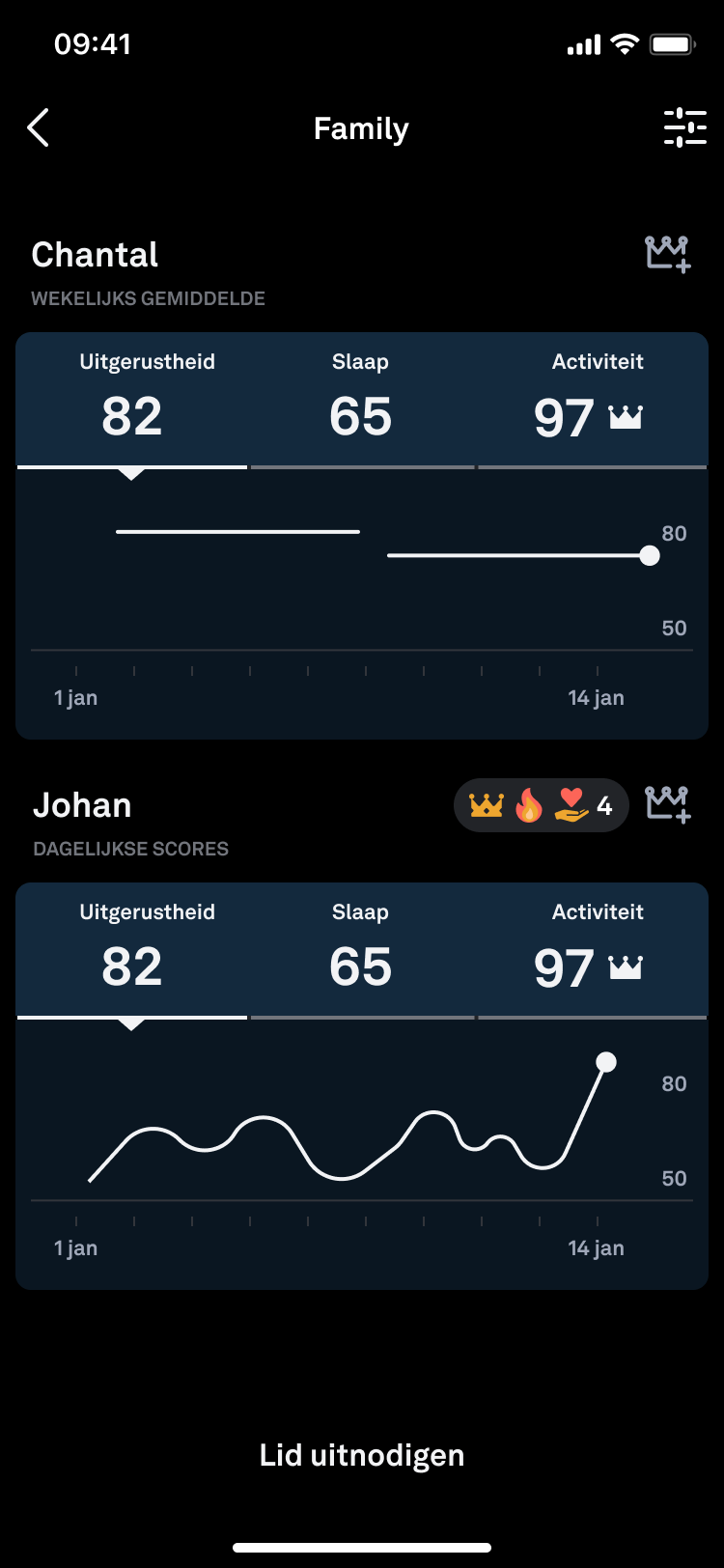Open the Family filter settings icon
724x1568 pixels.
(684, 127)
